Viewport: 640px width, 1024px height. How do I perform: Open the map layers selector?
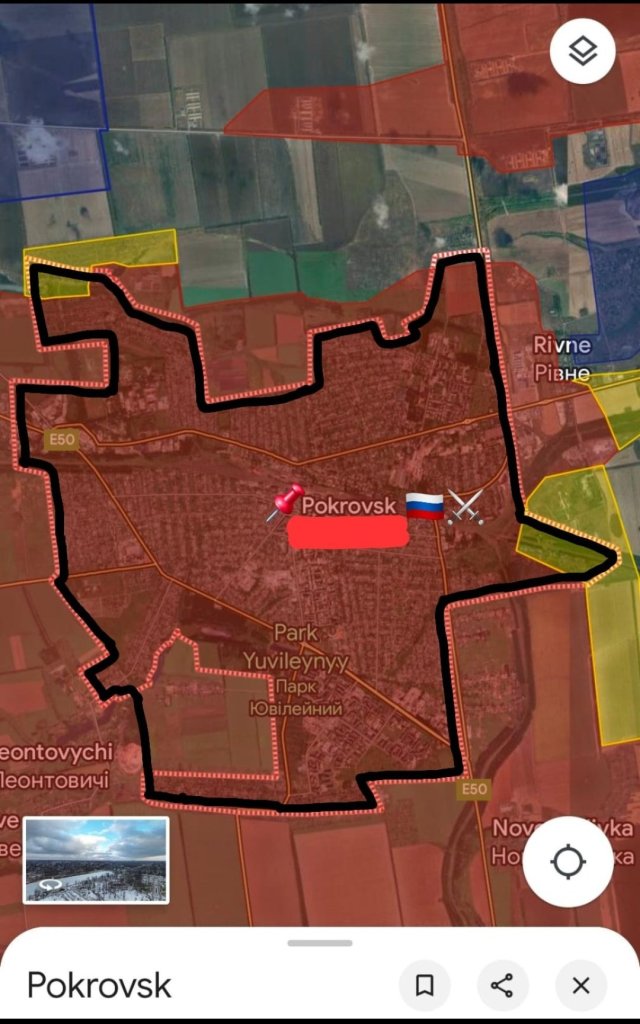point(582,51)
